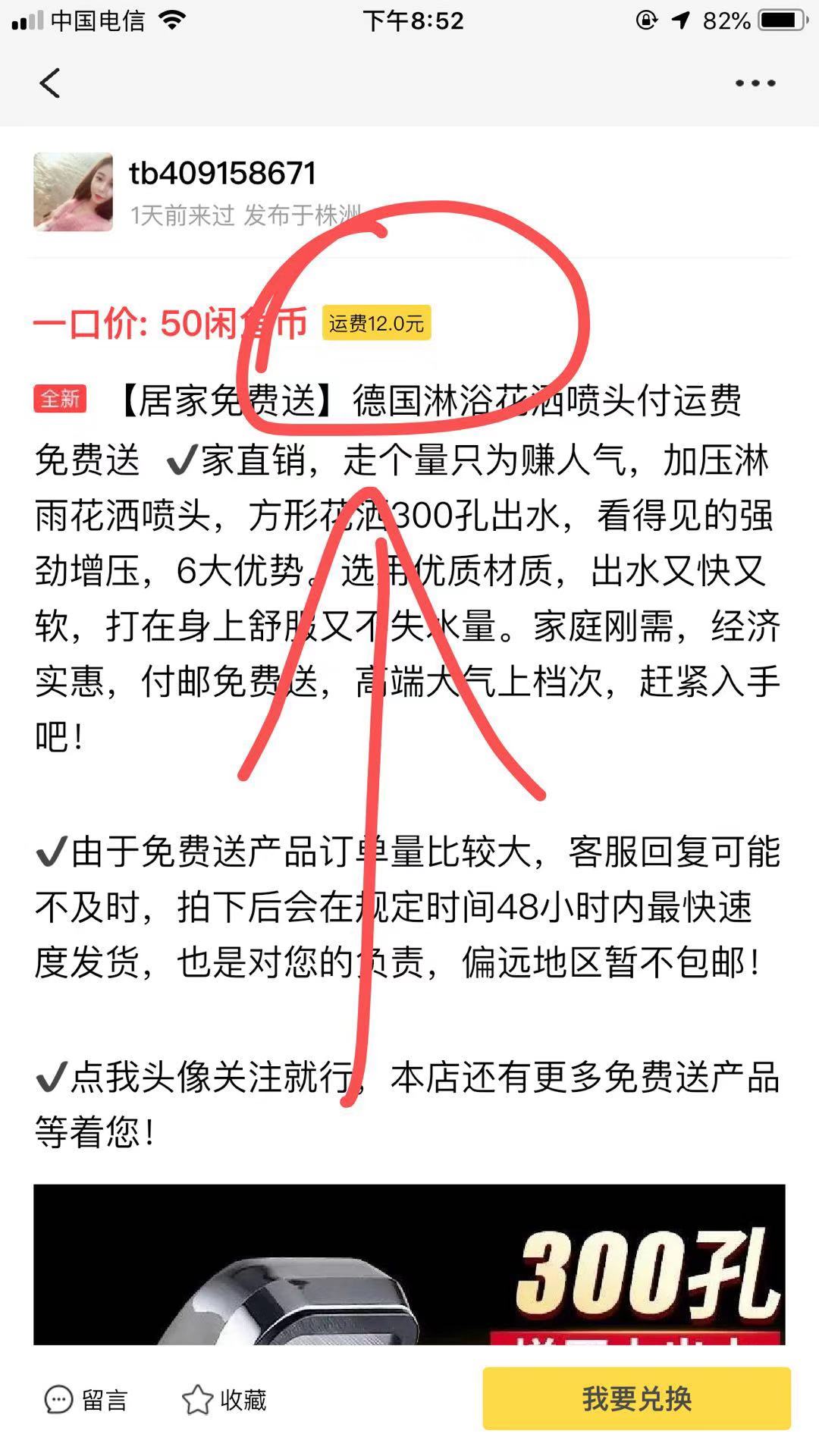Tap the 一口价 50闲鱼币 price text
The height and width of the screenshot is (1456, 819).
tap(171, 323)
